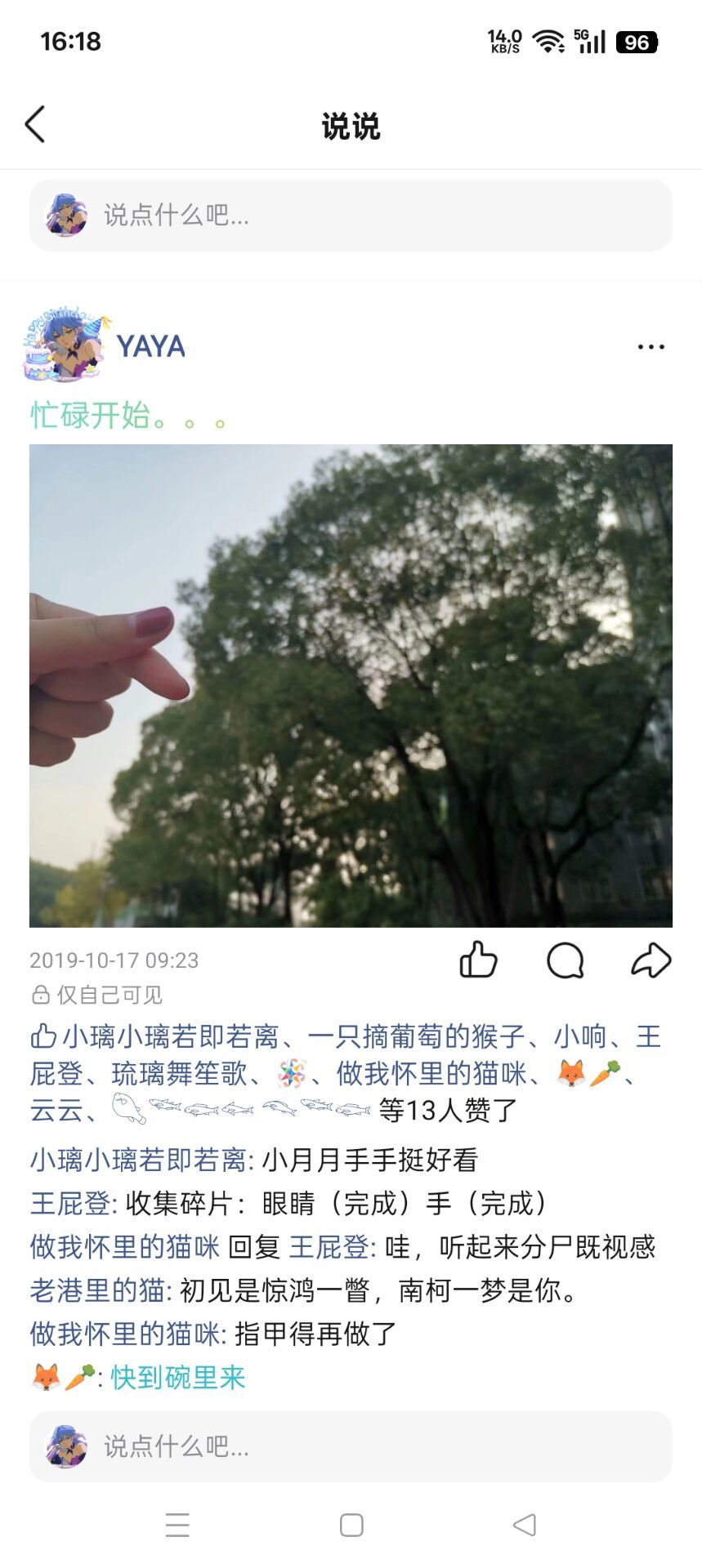
Task: Go back using the top-left arrow
Action: pyautogui.click(x=35, y=125)
